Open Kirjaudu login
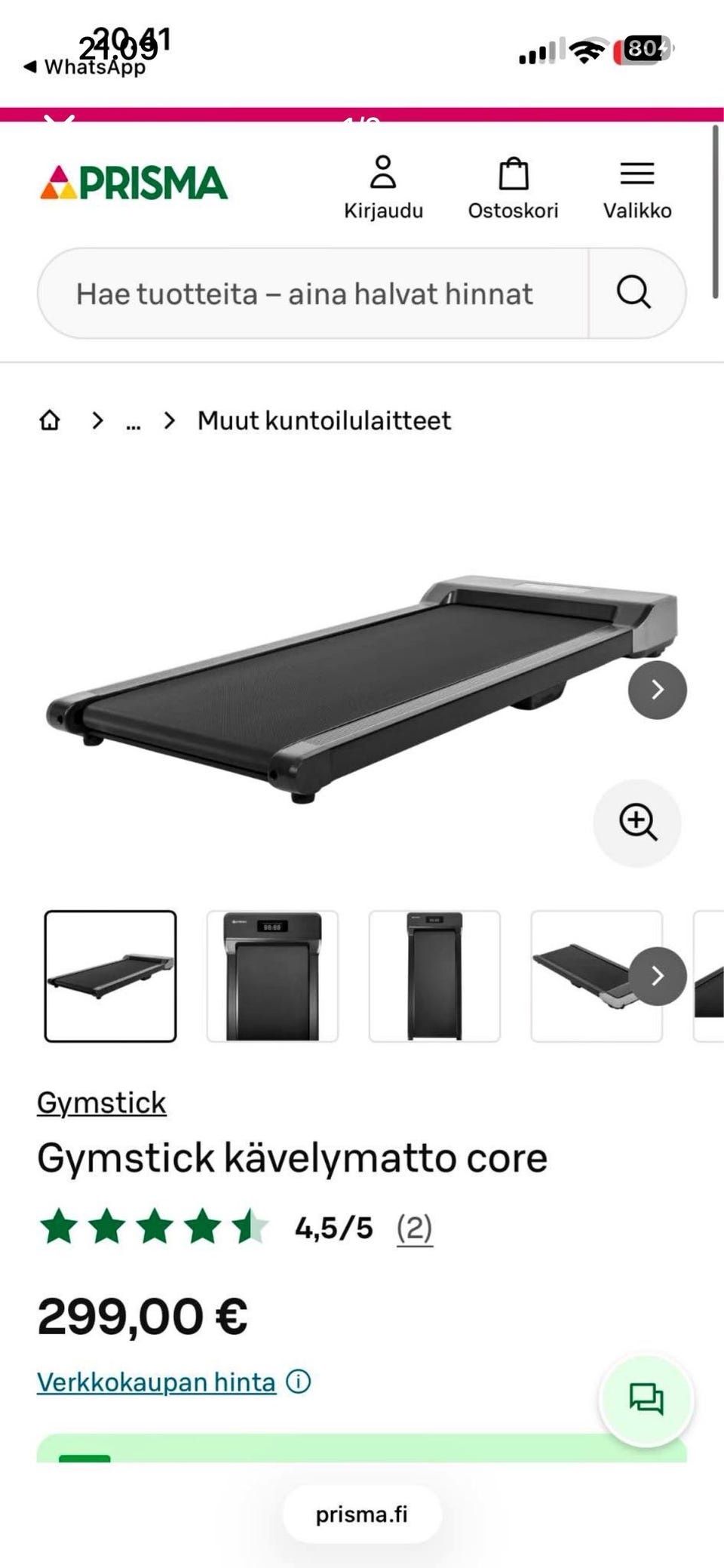 pyautogui.click(x=383, y=187)
